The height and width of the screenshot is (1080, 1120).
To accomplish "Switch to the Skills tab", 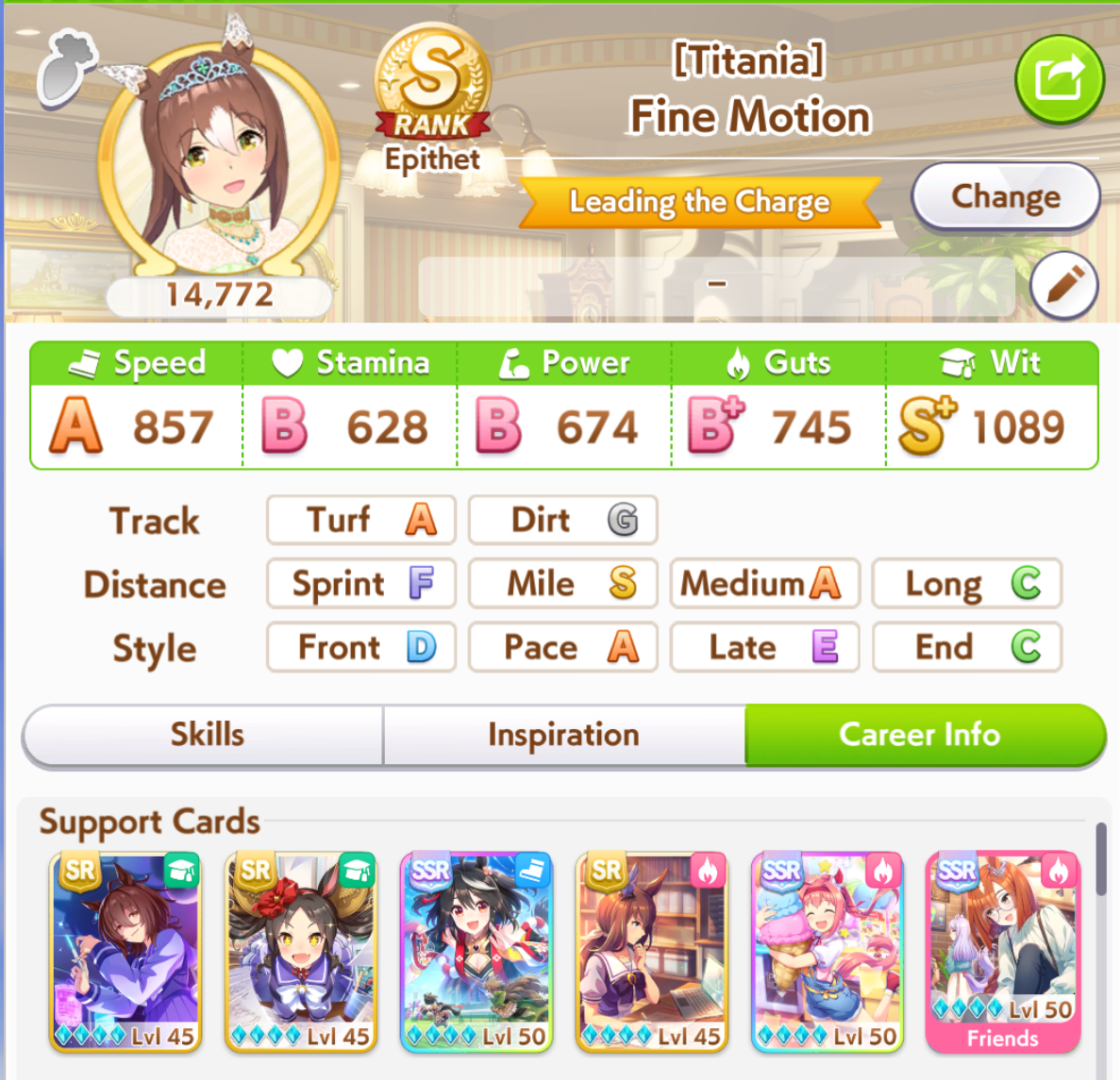I will pyautogui.click(x=205, y=735).
